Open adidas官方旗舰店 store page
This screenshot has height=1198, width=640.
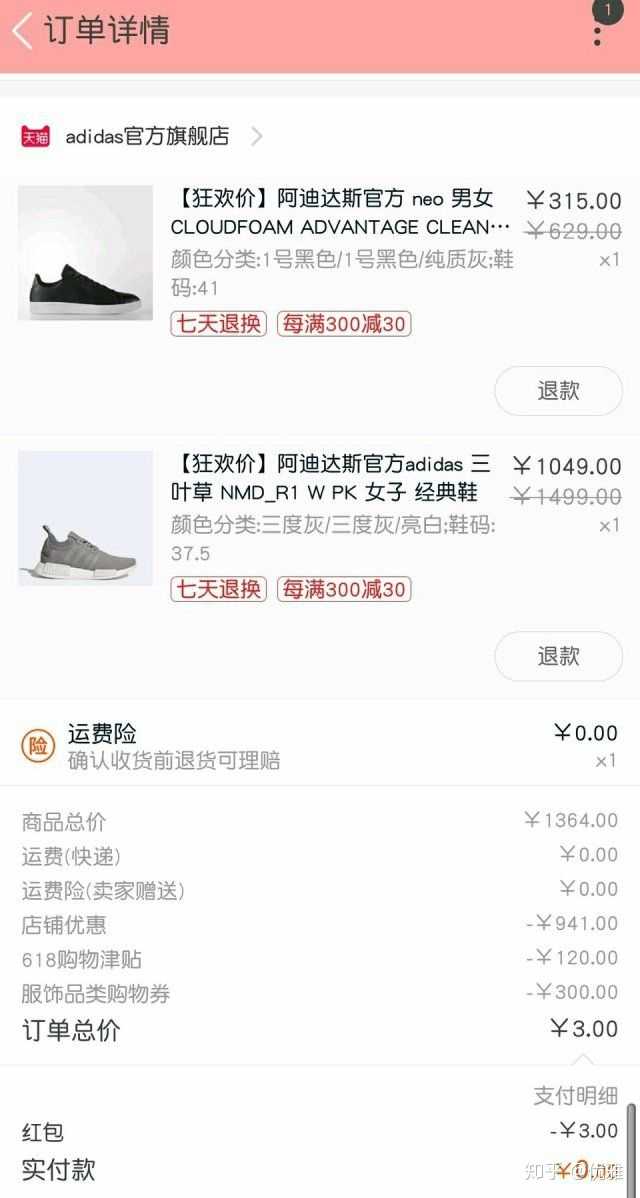pyautogui.click(x=146, y=136)
